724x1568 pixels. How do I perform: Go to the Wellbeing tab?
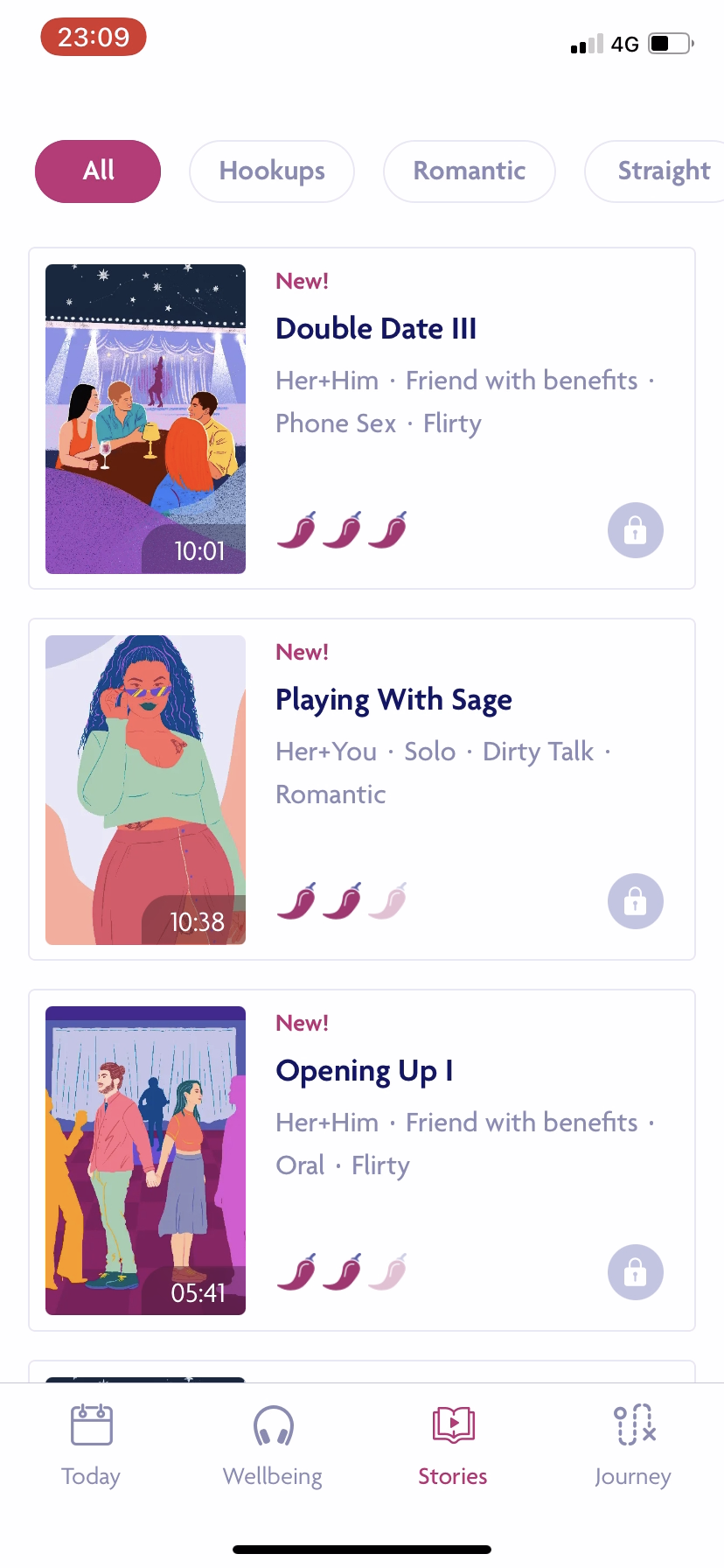273,1445
